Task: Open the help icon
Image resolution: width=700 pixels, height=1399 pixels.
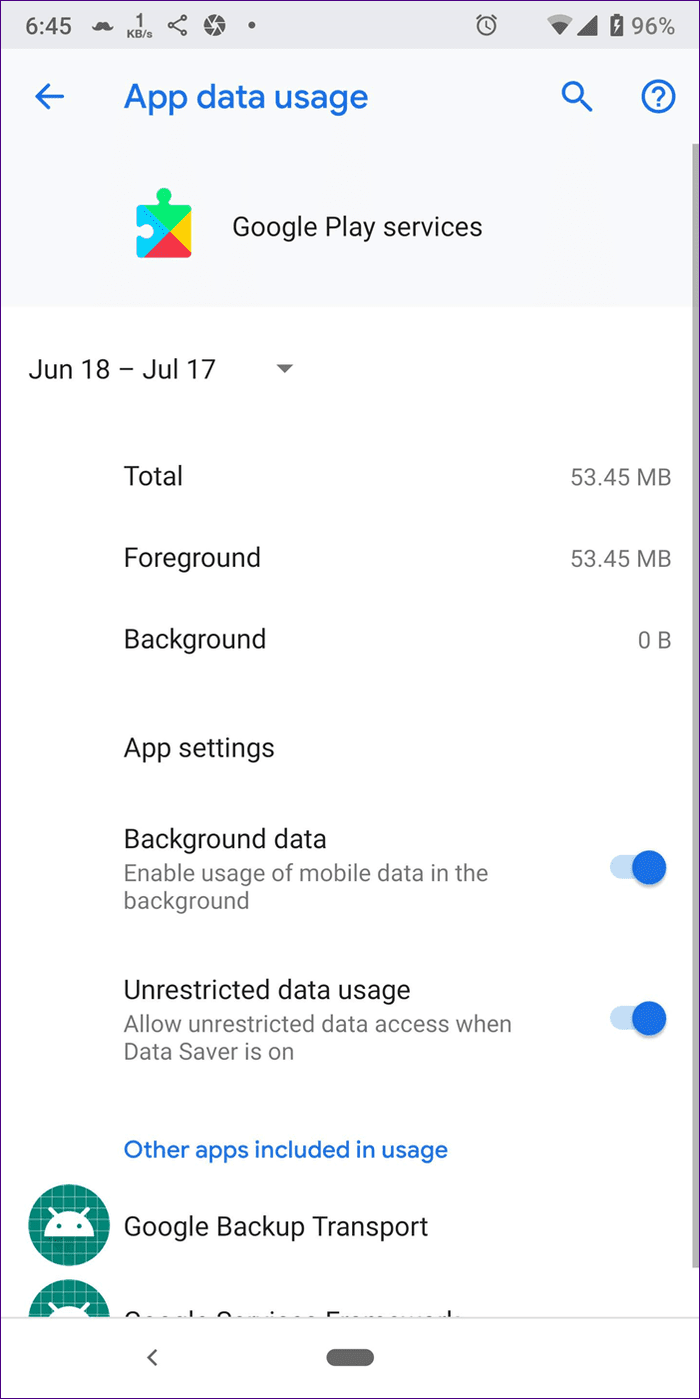Action: pyautogui.click(x=658, y=97)
